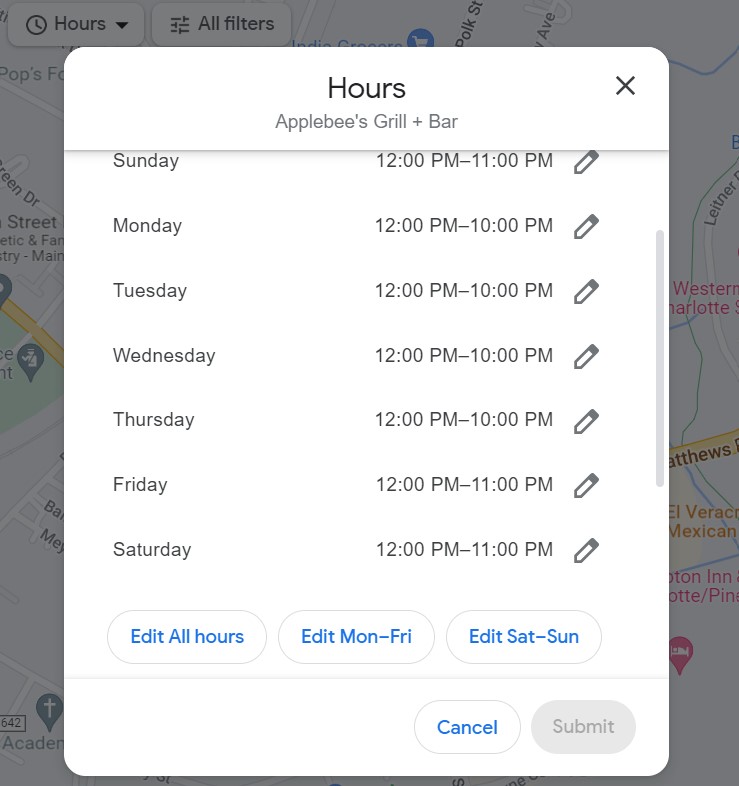Image resolution: width=739 pixels, height=786 pixels.
Task: Cancel the hours edit
Action: pos(467,727)
